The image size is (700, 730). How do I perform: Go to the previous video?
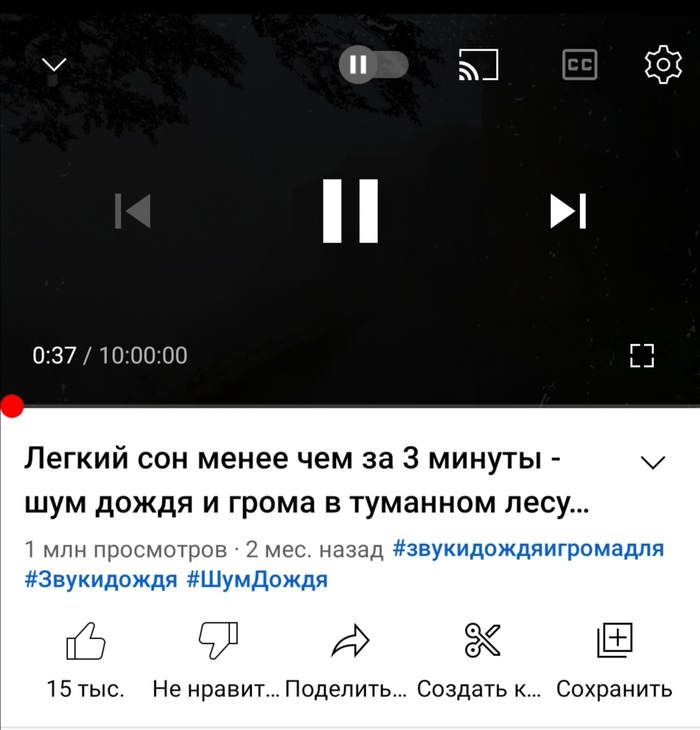[x=133, y=211]
